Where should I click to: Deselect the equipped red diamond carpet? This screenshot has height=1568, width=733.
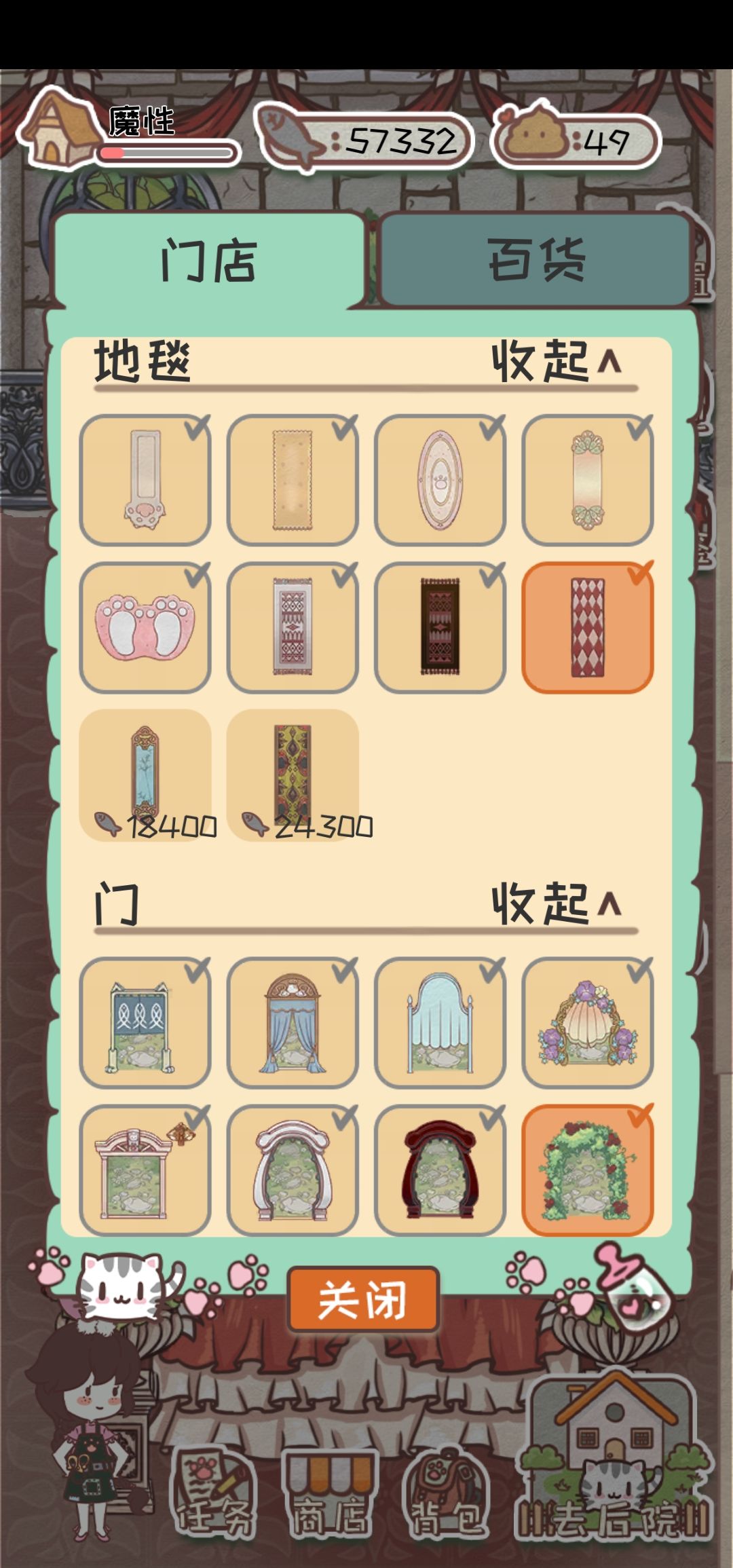(x=588, y=628)
